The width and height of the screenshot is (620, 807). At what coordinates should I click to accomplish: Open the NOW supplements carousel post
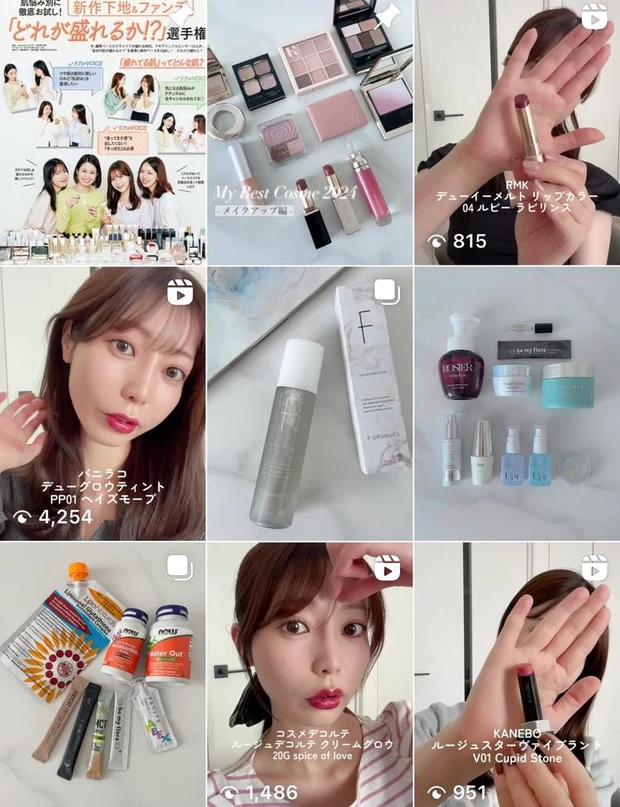tap(103, 675)
